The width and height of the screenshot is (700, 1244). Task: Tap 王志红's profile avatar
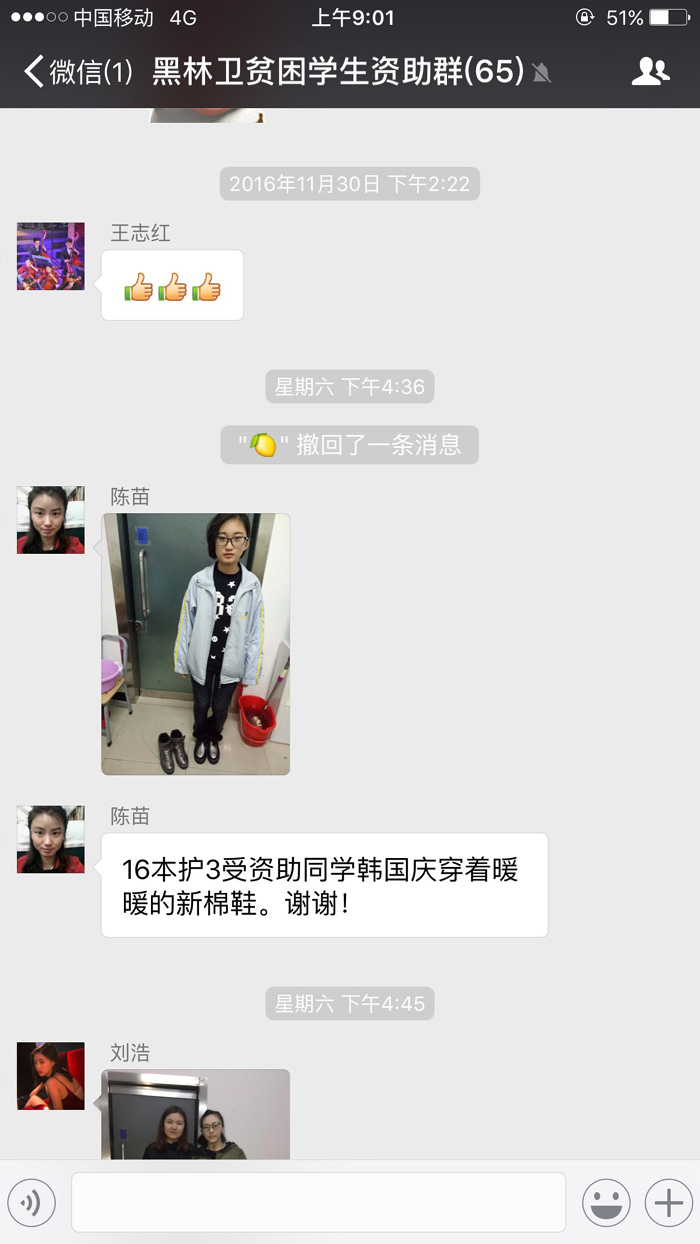point(51,257)
